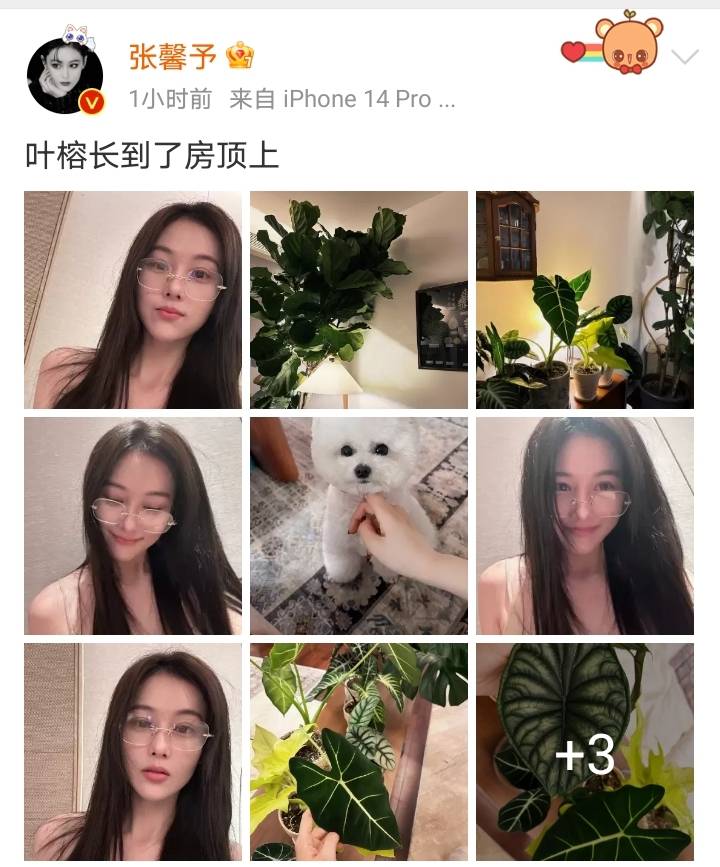Expand the post options chevron
Screen dimensions: 720x867
pyautogui.click(x=685, y=57)
